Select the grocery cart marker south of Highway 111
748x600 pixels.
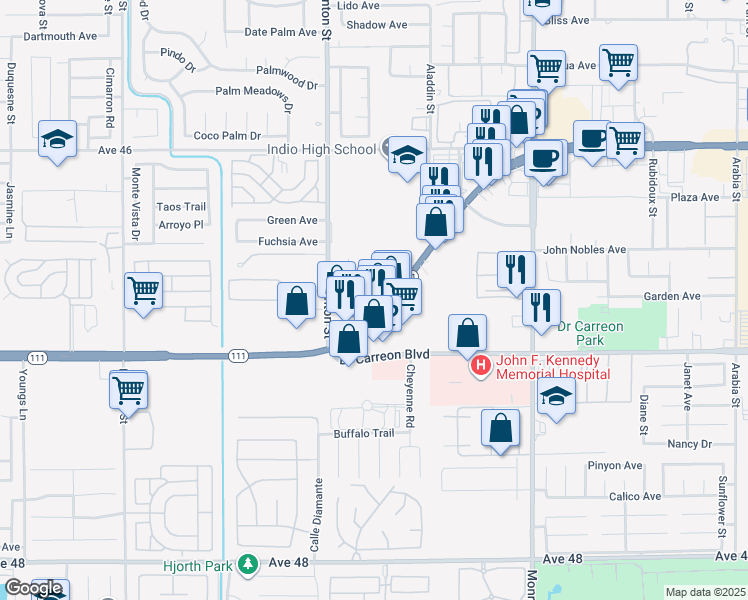pos(128,391)
